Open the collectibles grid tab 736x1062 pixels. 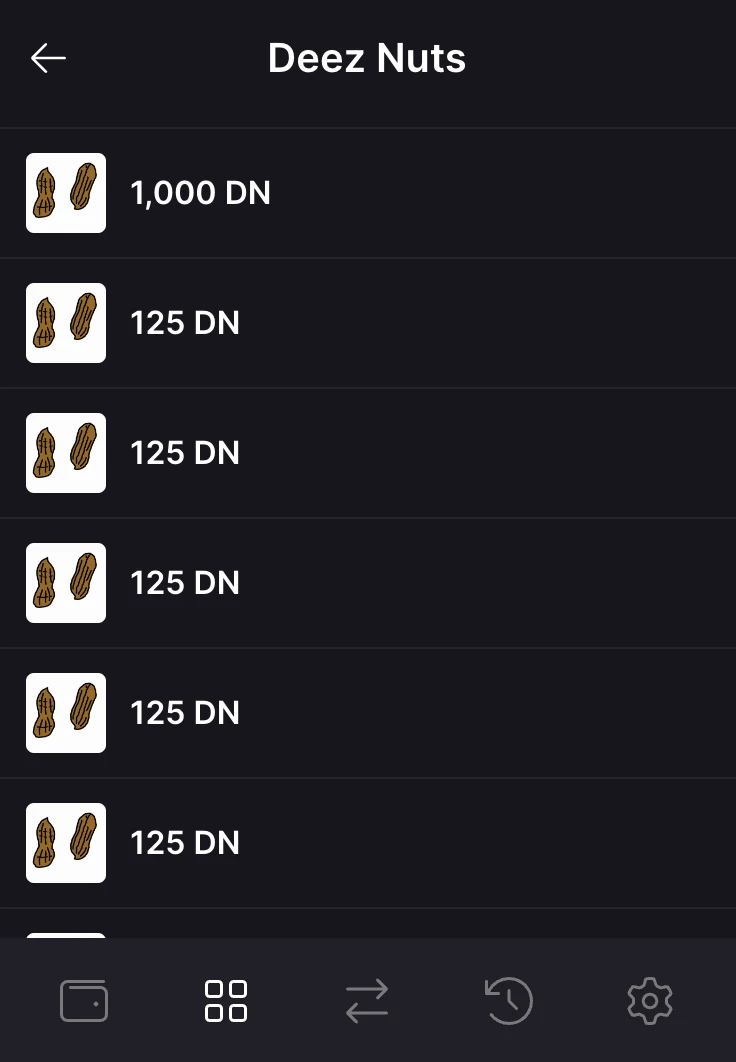click(x=226, y=1001)
